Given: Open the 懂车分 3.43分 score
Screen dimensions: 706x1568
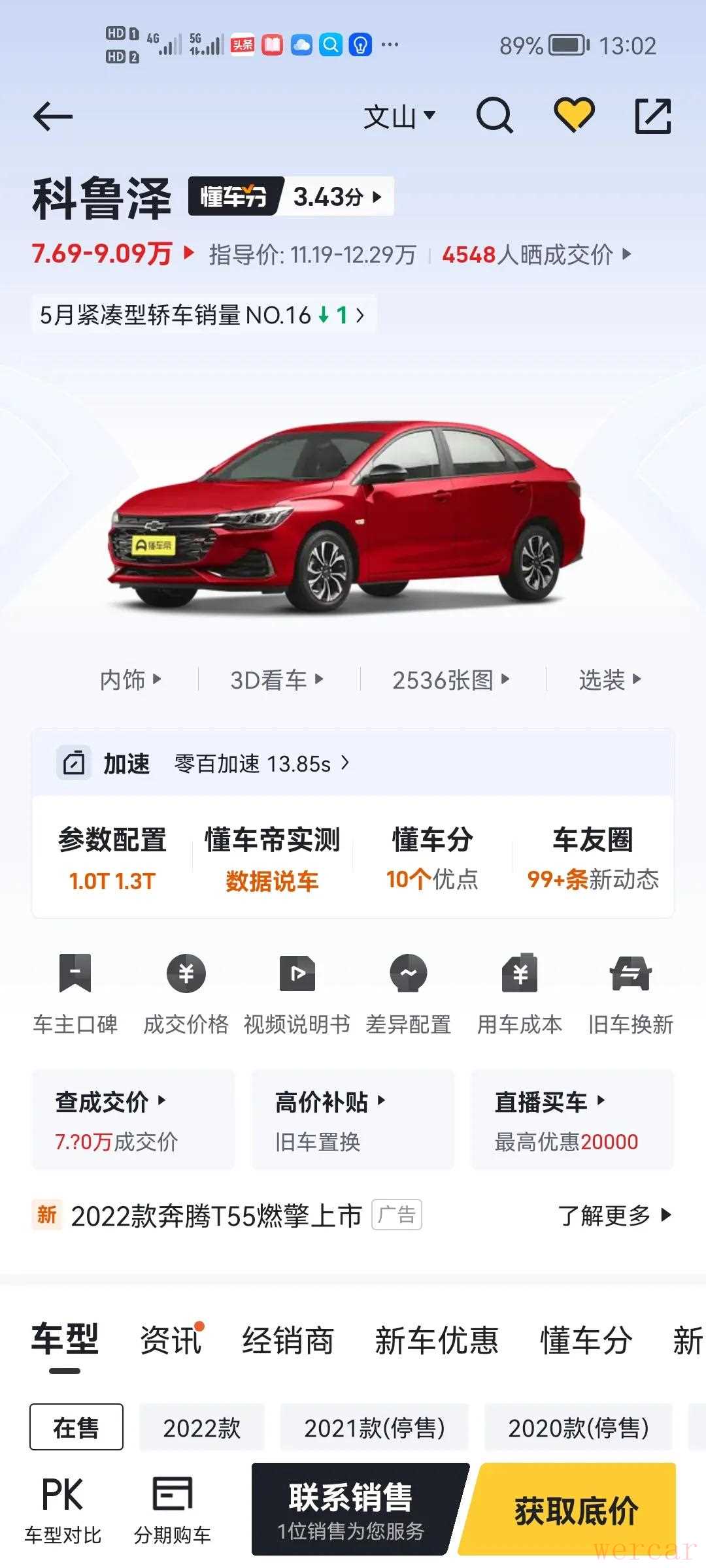Looking at the screenshot, I should (x=291, y=196).
